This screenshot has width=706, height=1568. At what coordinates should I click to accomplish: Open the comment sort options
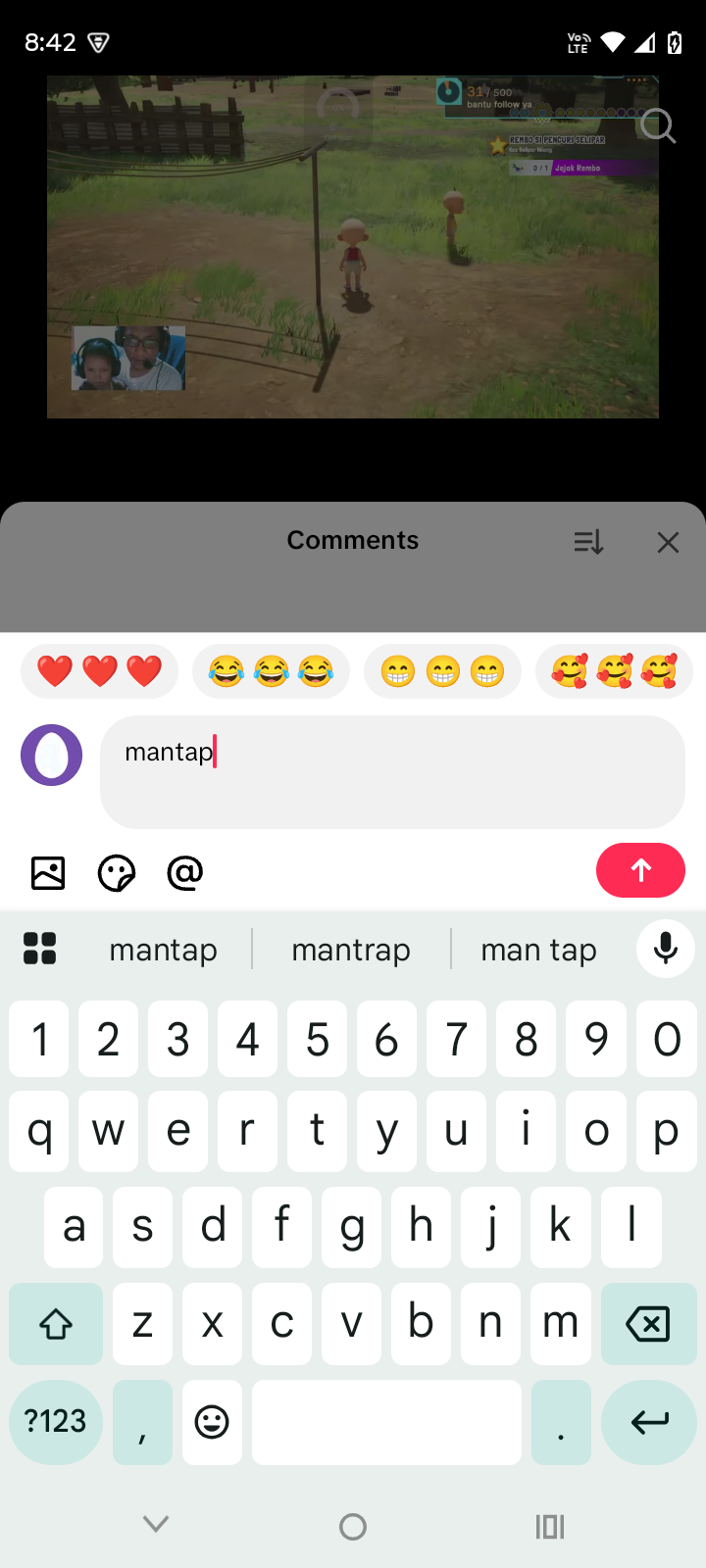tap(588, 542)
